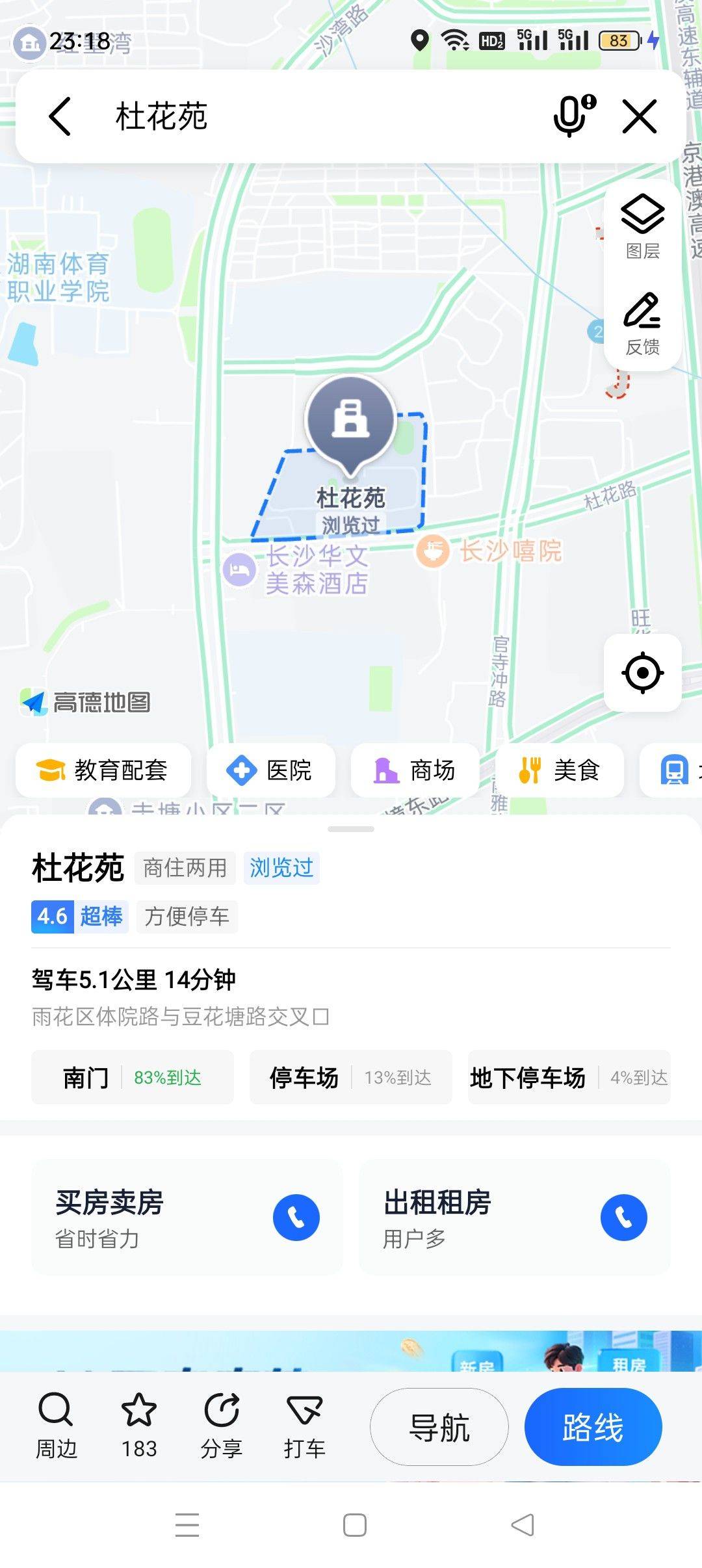Screen dimensions: 702x1568
Task: Call about 出租租房
Action: click(623, 1217)
